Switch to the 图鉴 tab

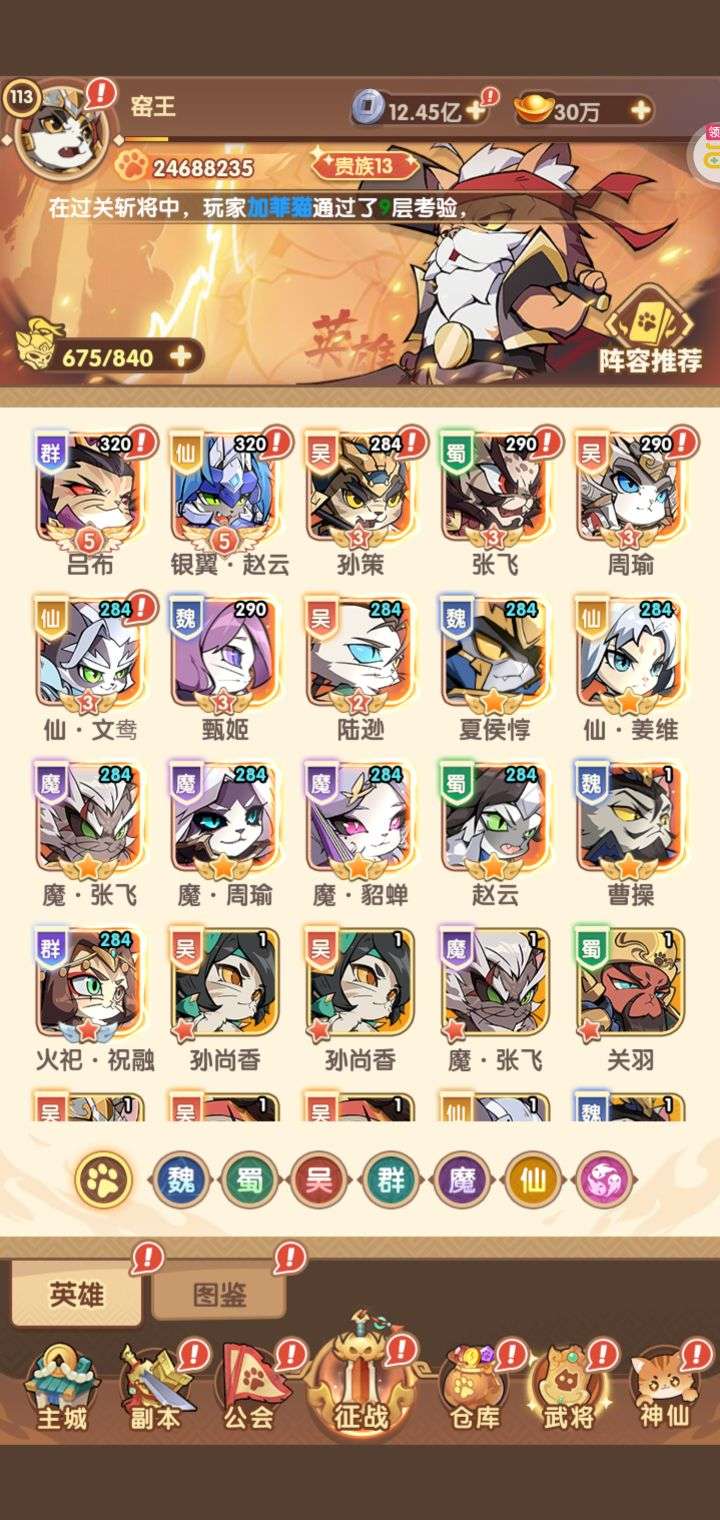pos(219,1294)
